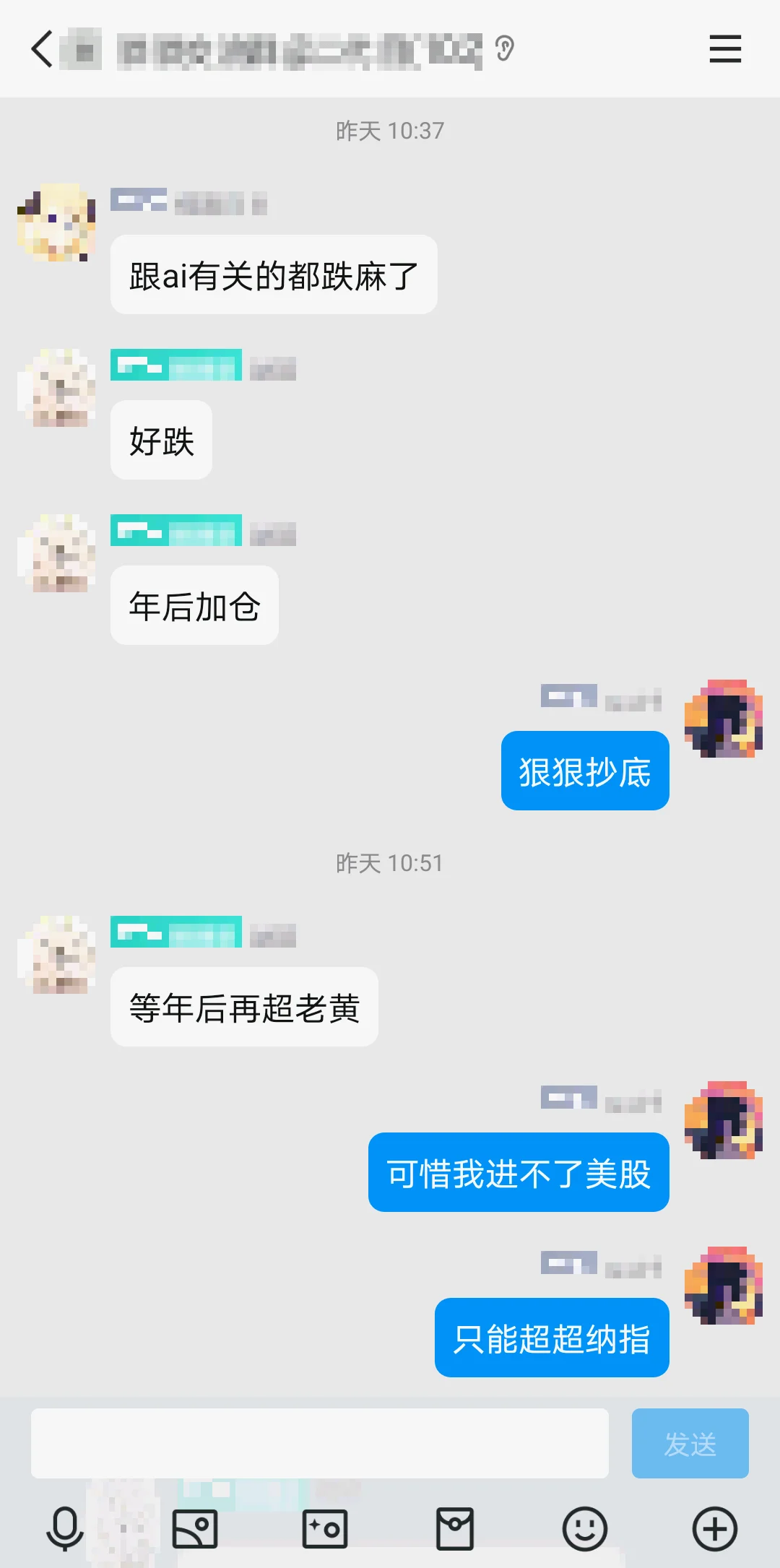Open the emoji panel

tap(584, 1528)
